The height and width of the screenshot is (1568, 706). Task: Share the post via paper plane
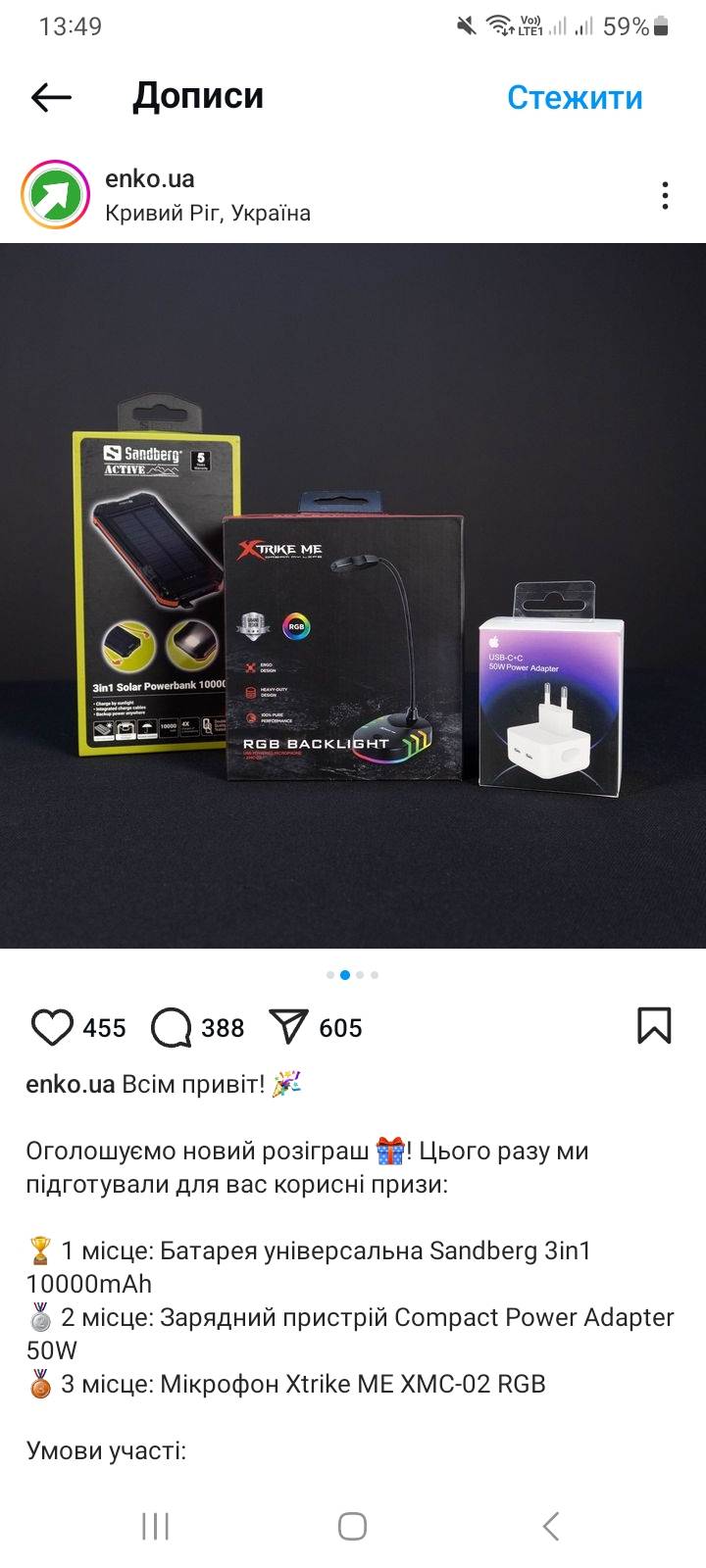(x=288, y=1027)
